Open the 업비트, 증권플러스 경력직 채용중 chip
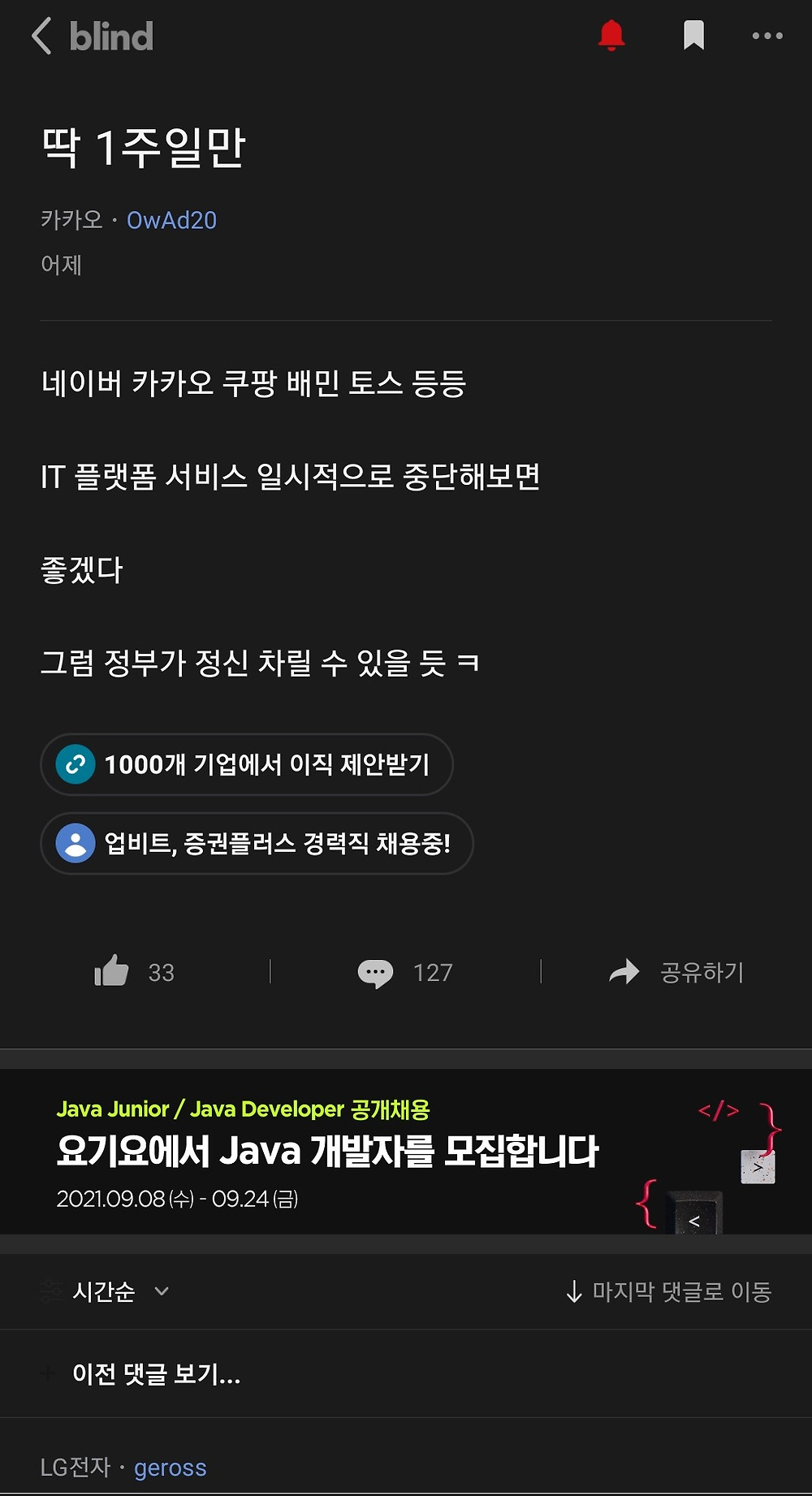 coord(257,843)
